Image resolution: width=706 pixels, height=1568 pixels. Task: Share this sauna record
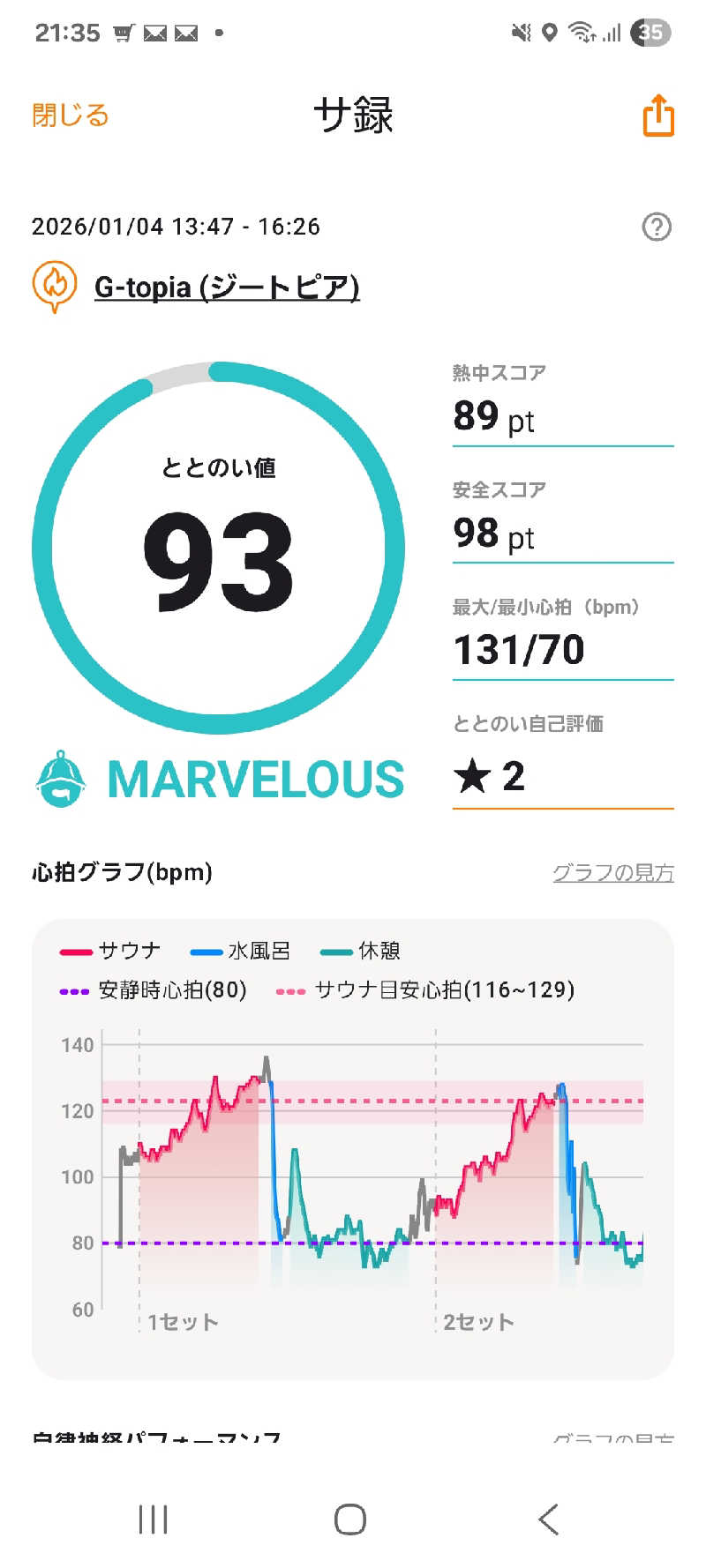click(658, 116)
